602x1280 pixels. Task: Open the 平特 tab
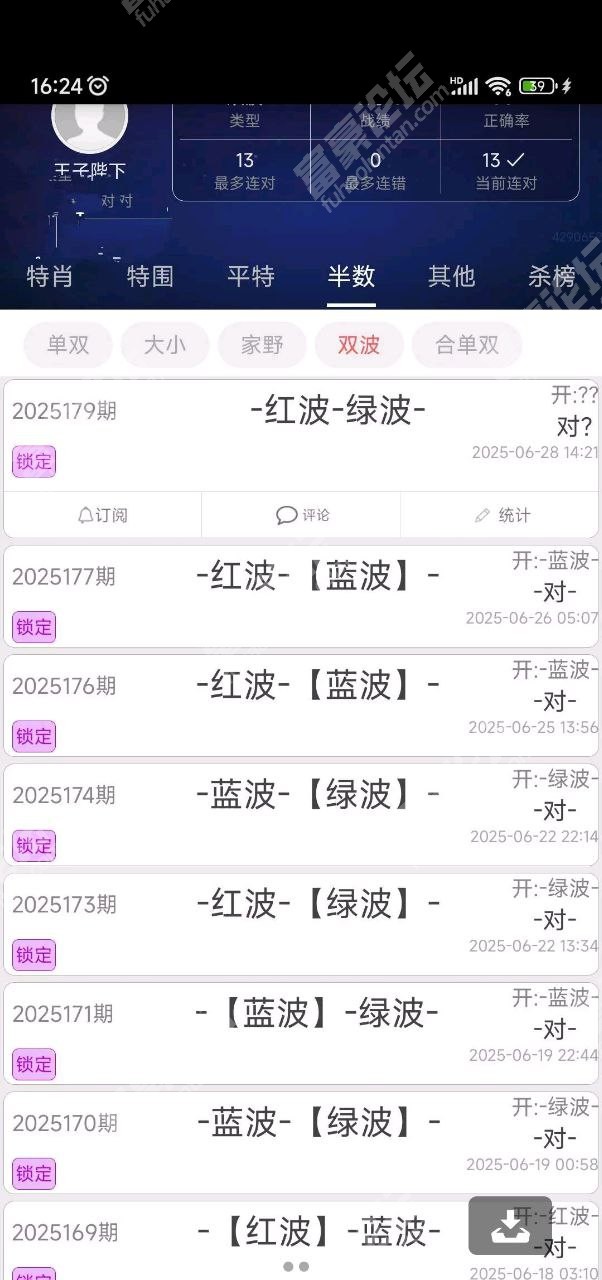point(250,276)
